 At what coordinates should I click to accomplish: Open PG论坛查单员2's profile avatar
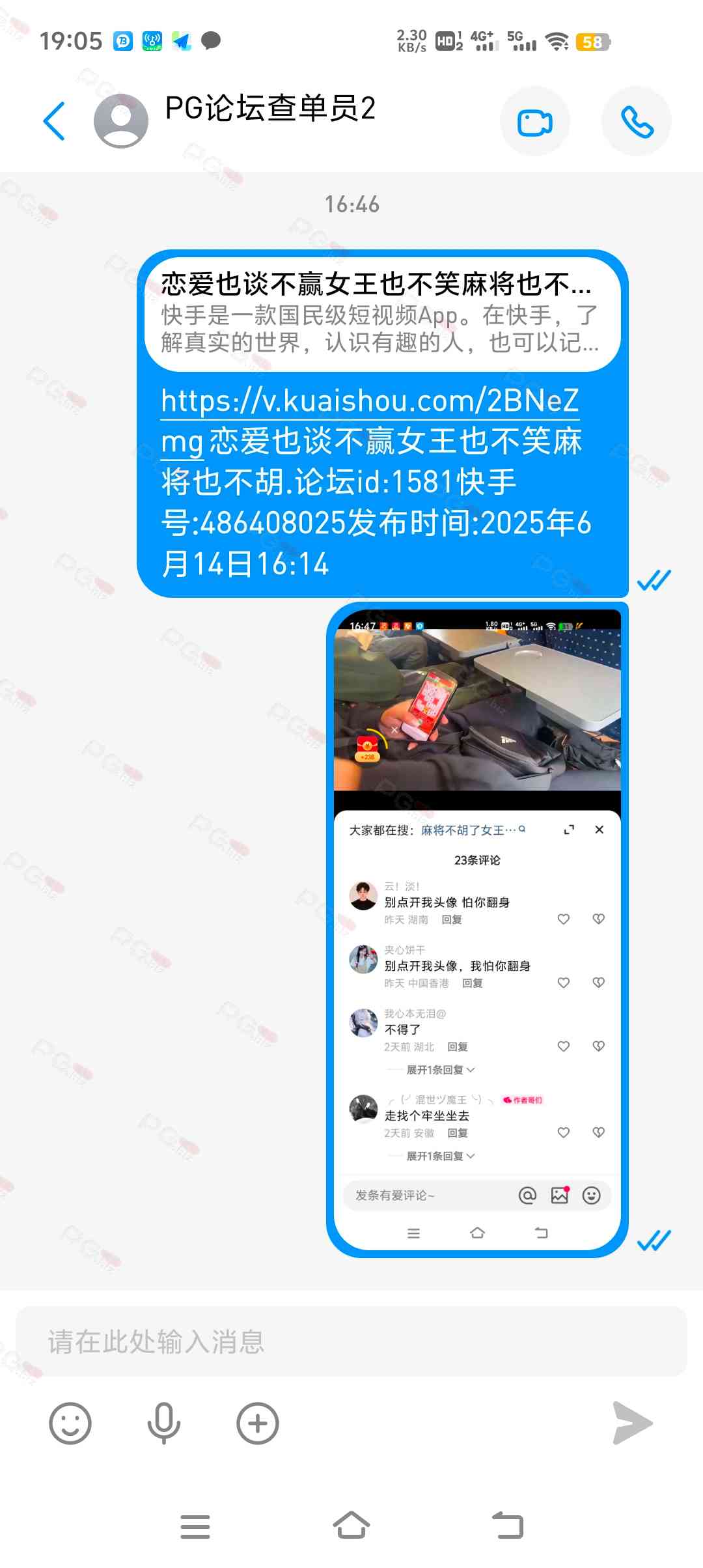pyautogui.click(x=121, y=121)
